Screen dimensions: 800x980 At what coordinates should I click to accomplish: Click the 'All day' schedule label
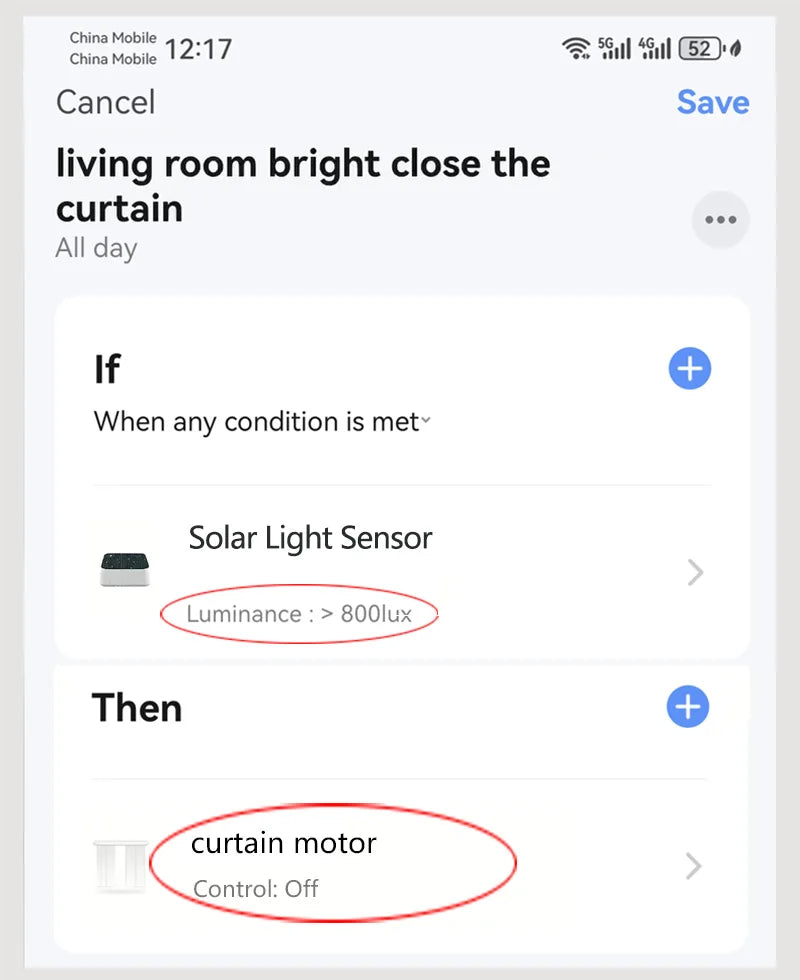(96, 248)
